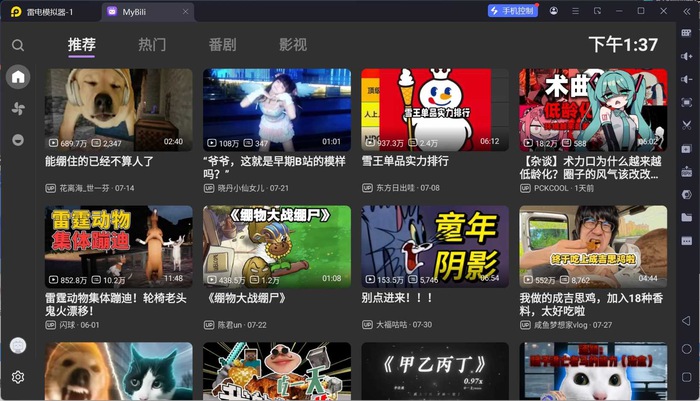Tap the emulator back triangle button
Viewport: 700px width, 401px height.
pos(687,321)
